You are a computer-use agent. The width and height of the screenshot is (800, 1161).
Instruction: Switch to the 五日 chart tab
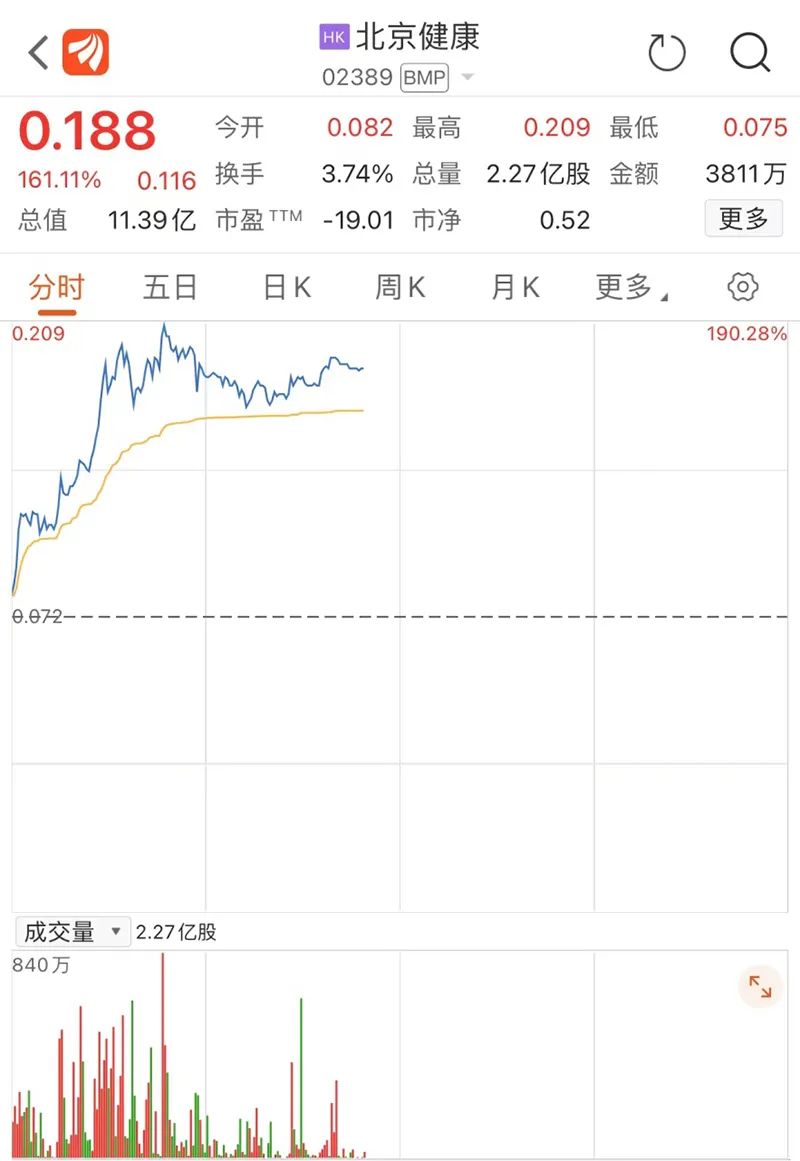(x=170, y=288)
